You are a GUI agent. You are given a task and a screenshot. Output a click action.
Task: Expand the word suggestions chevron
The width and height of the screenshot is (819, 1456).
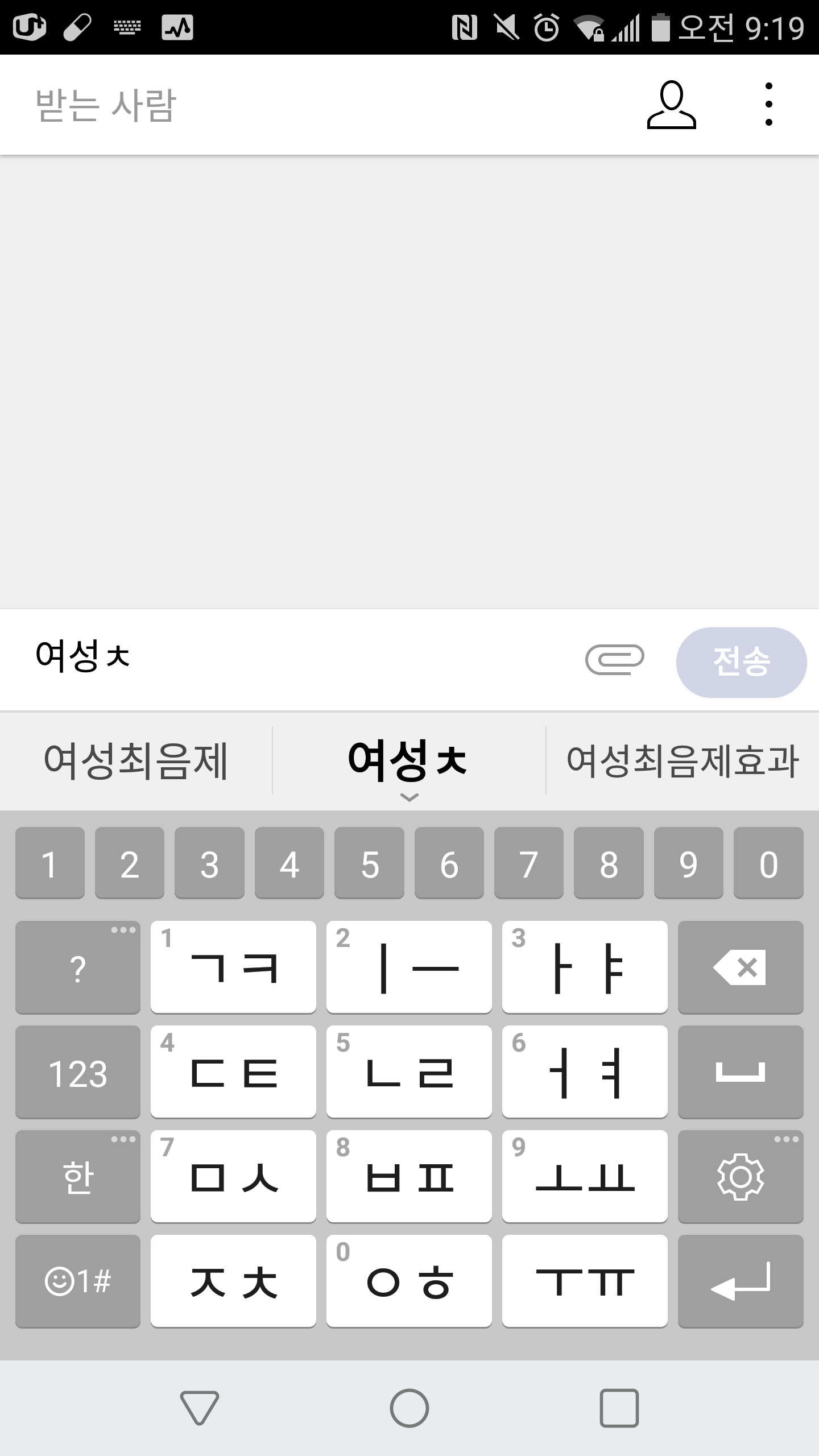pos(409,797)
